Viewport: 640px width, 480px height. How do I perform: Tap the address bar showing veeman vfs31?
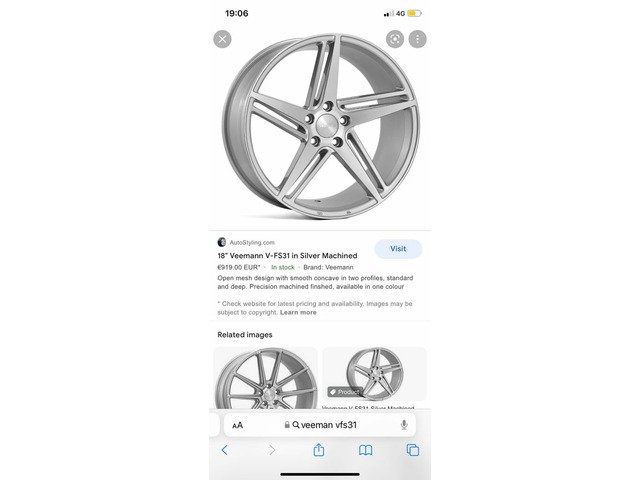tap(322, 425)
